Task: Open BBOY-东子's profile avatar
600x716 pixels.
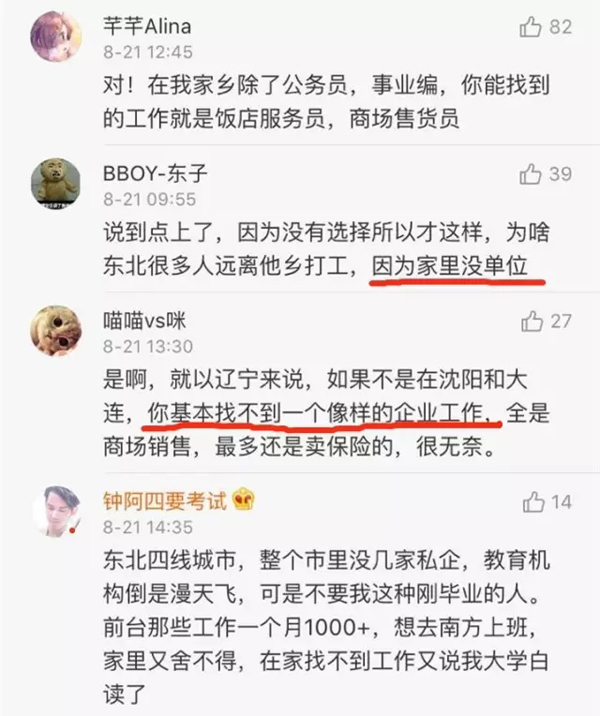Action: pyautogui.click(x=56, y=182)
